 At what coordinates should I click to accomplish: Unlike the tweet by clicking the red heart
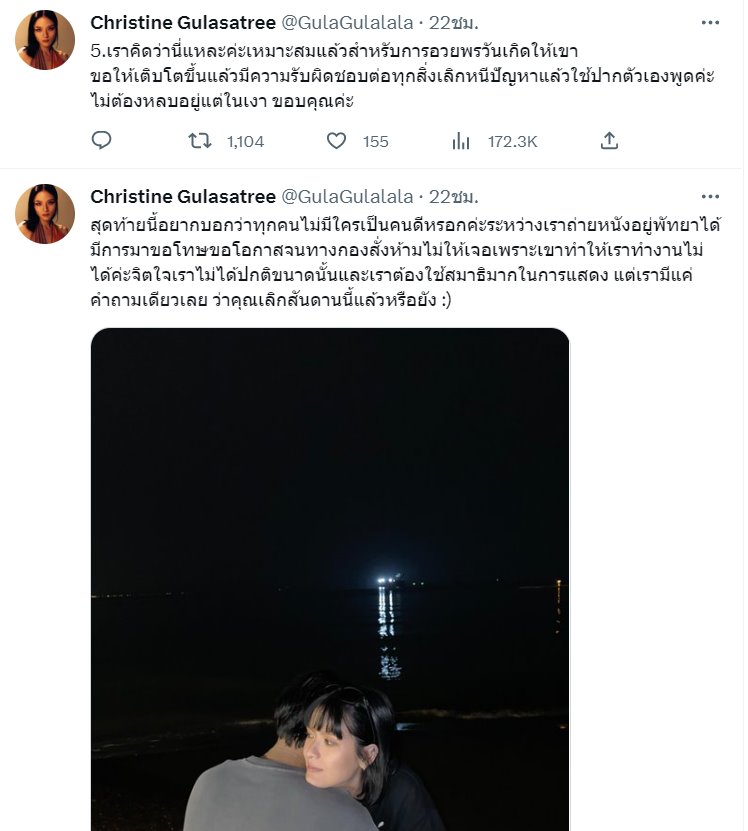pos(336,142)
